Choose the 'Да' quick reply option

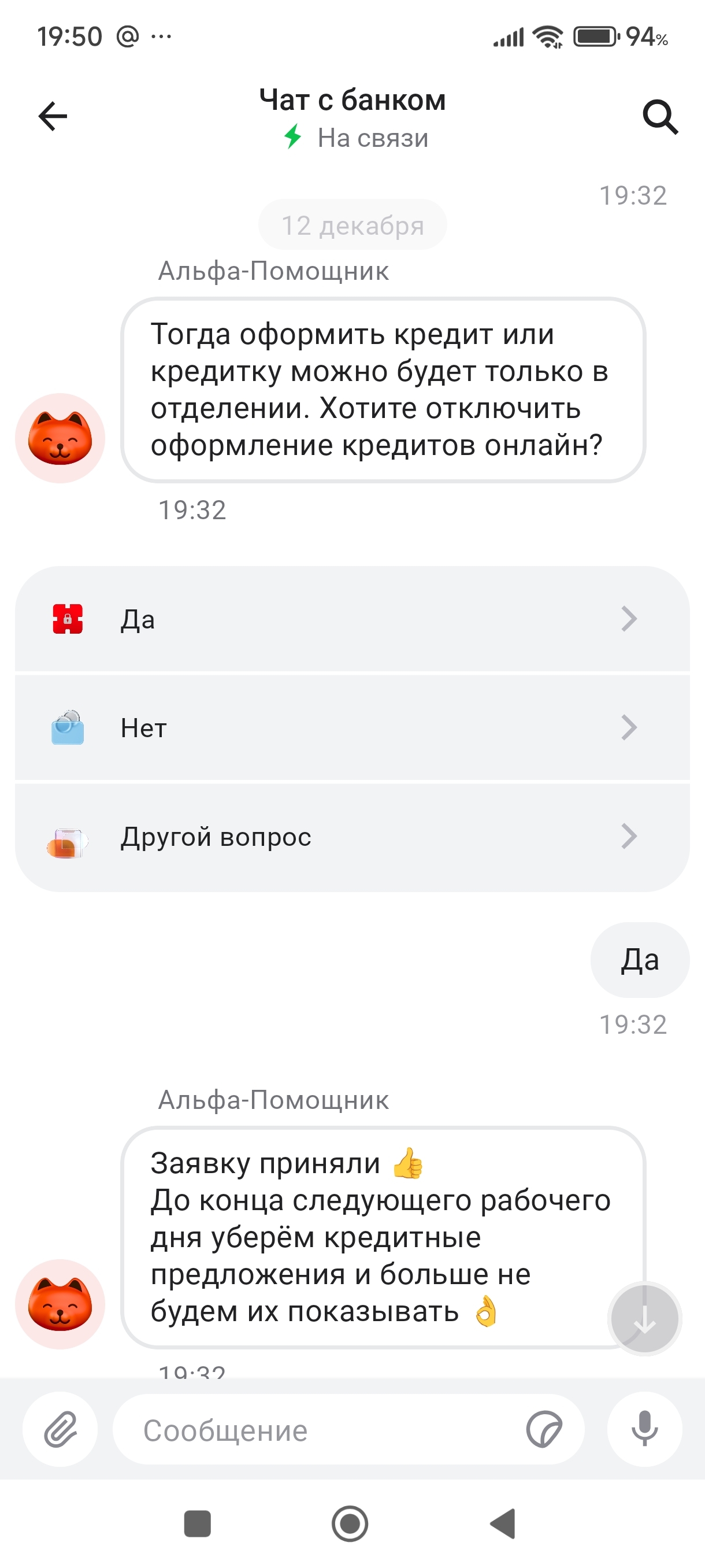[351, 619]
